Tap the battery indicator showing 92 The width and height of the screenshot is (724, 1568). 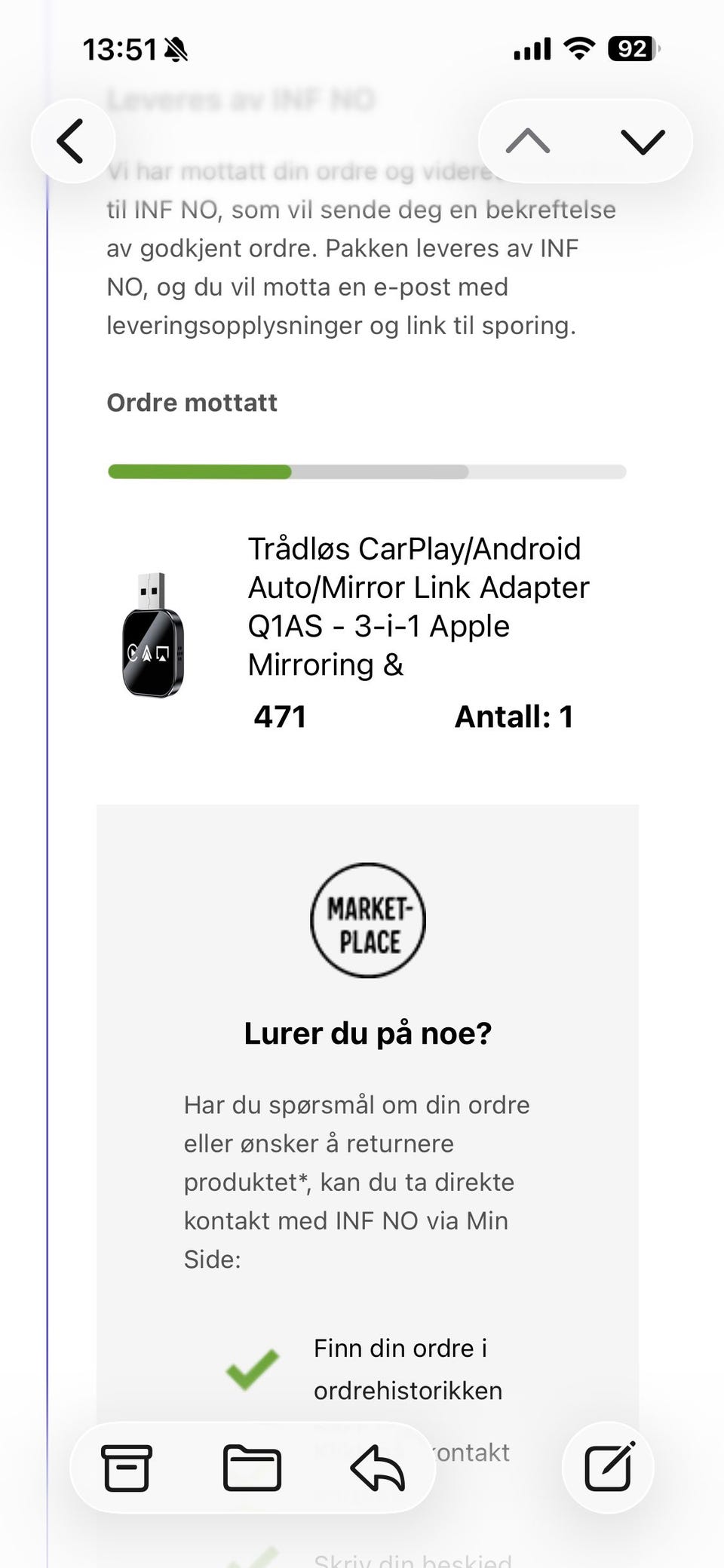coord(630,48)
